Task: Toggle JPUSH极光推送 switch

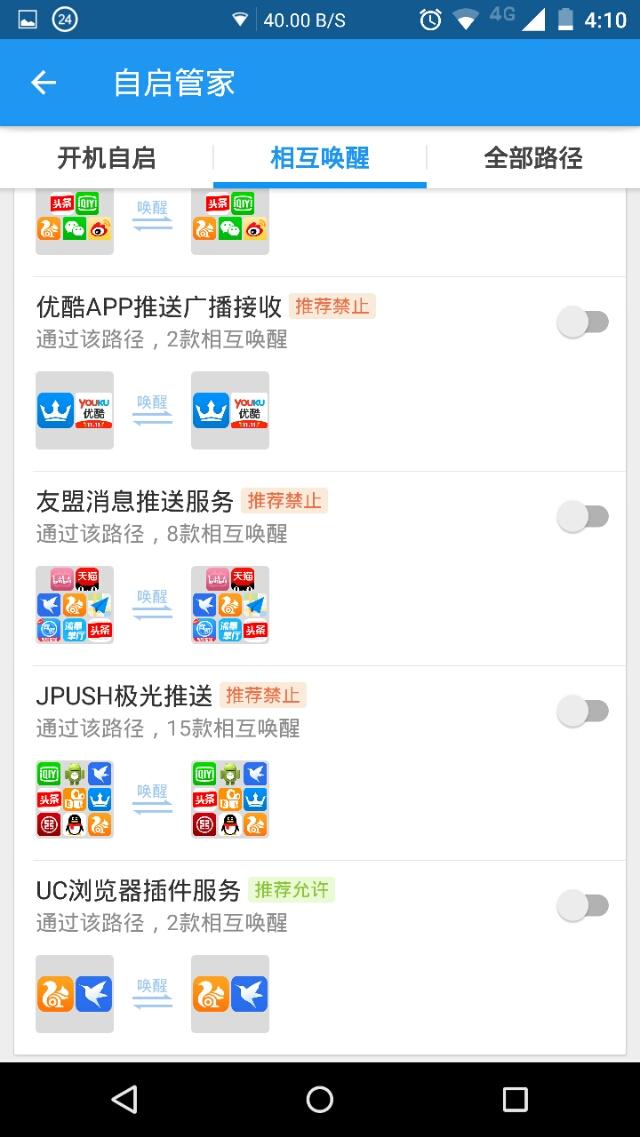Action: [x=583, y=711]
